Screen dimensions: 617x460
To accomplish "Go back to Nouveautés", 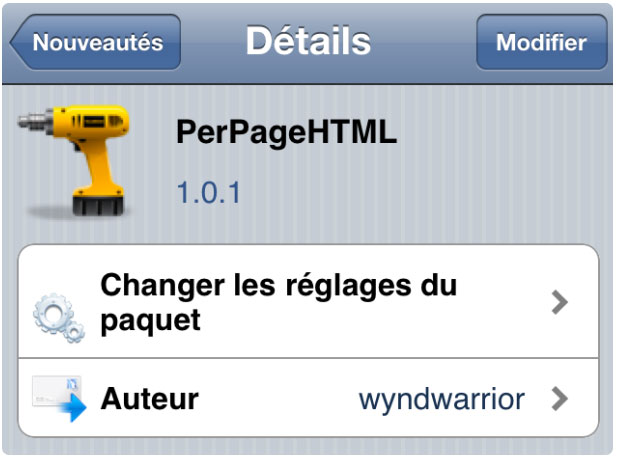I will click(96, 43).
